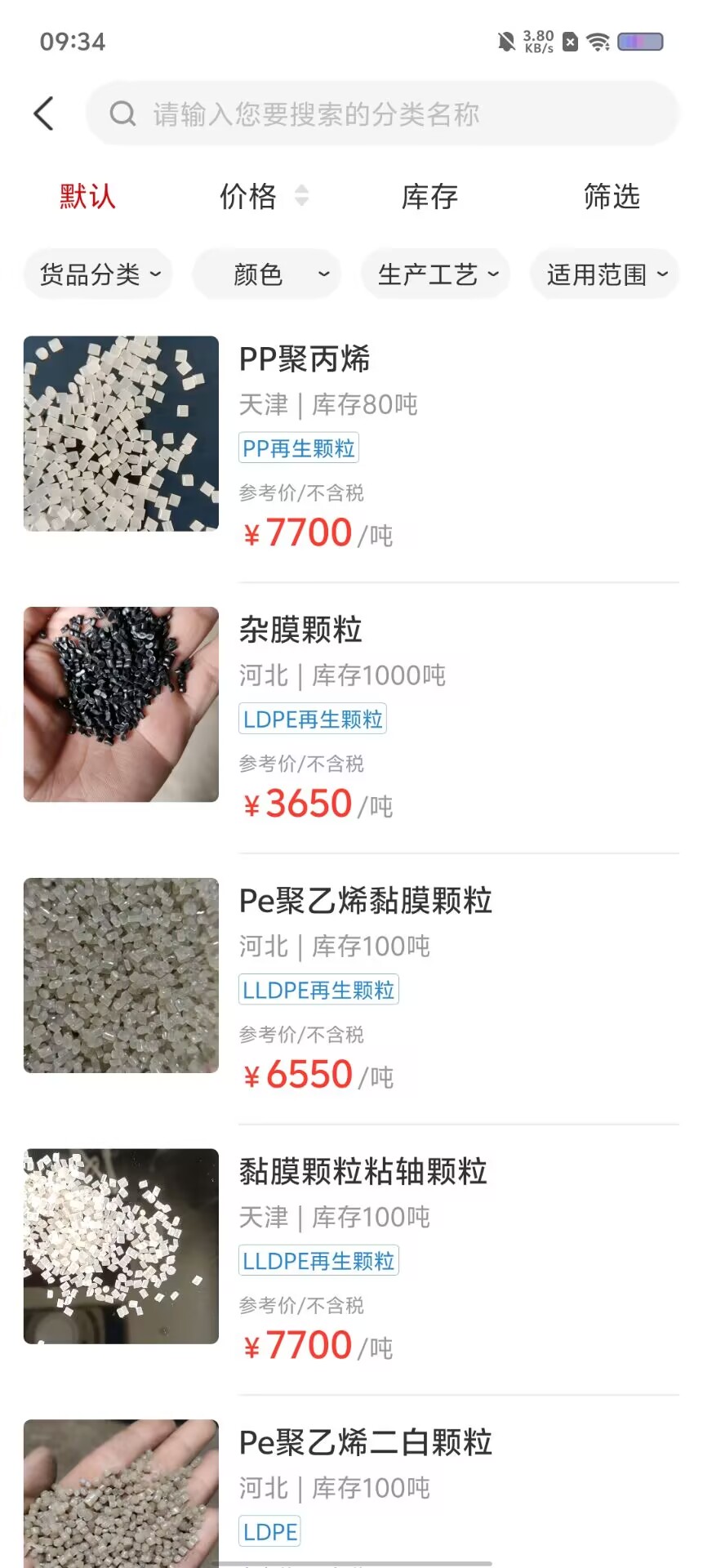
Task: Expand the 适用范围 dropdown
Action: coord(604,274)
